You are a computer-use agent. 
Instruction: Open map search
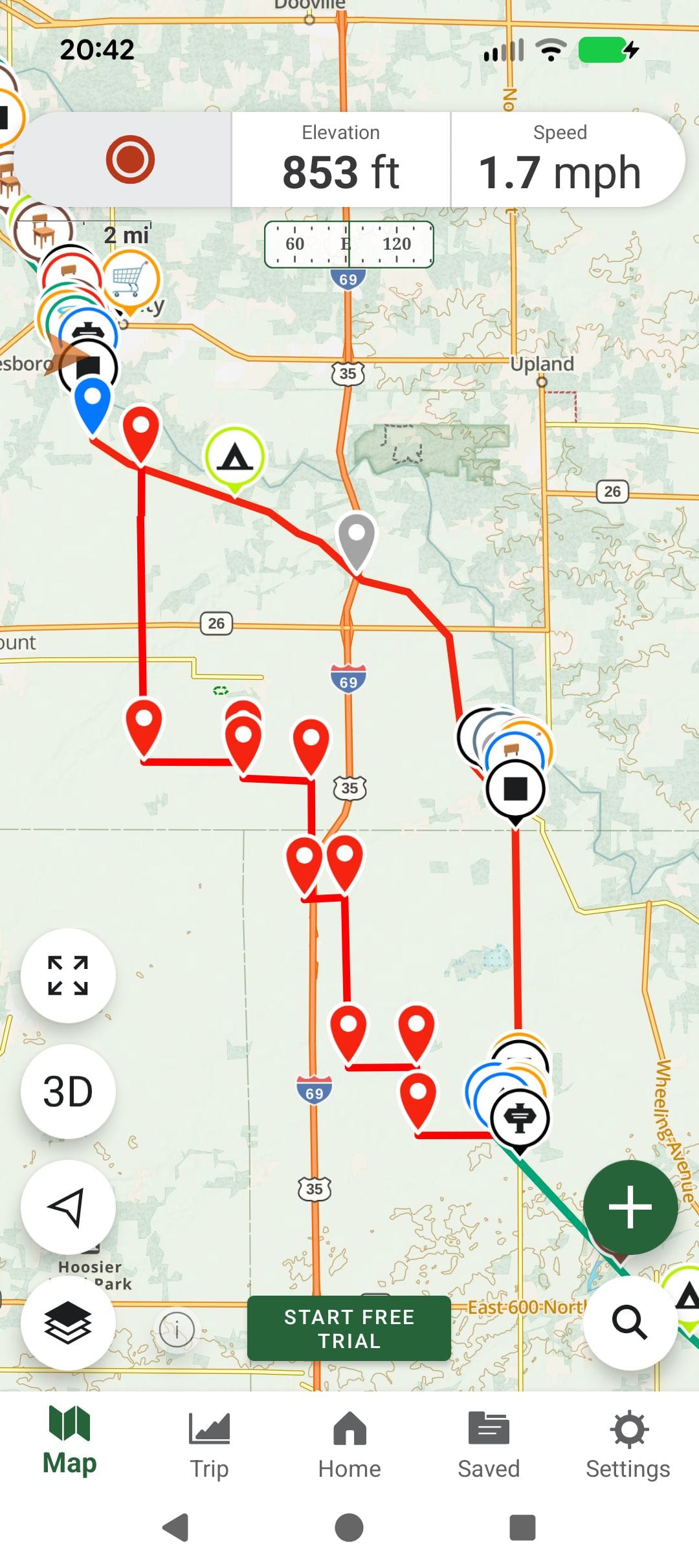click(630, 1322)
